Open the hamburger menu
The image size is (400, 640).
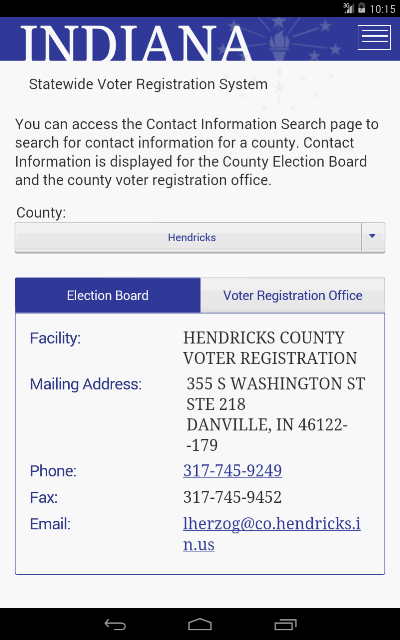pos(374,38)
